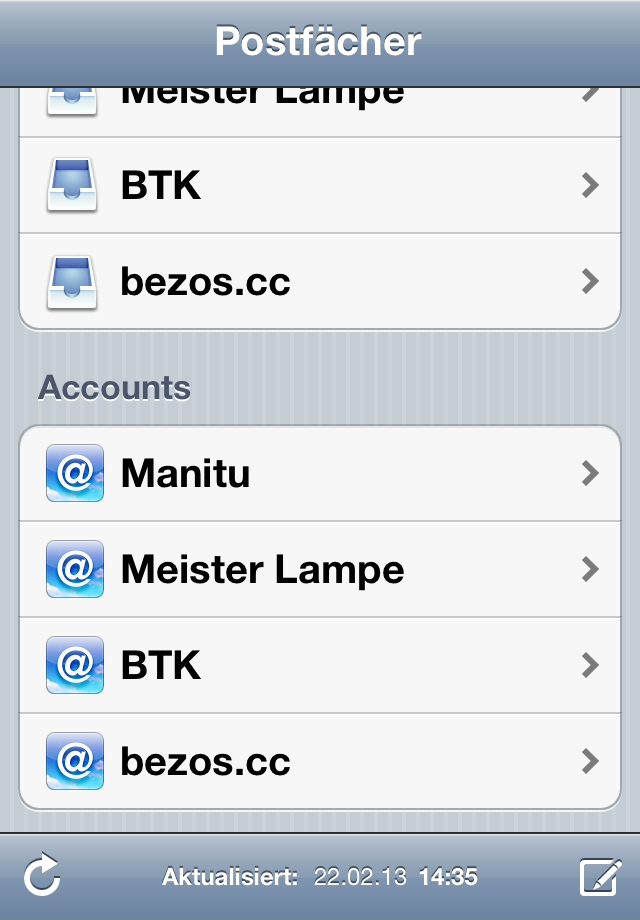Image resolution: width=640 pixels, height=920 pixels.
Task: Compose a new email
Action: 600,877
